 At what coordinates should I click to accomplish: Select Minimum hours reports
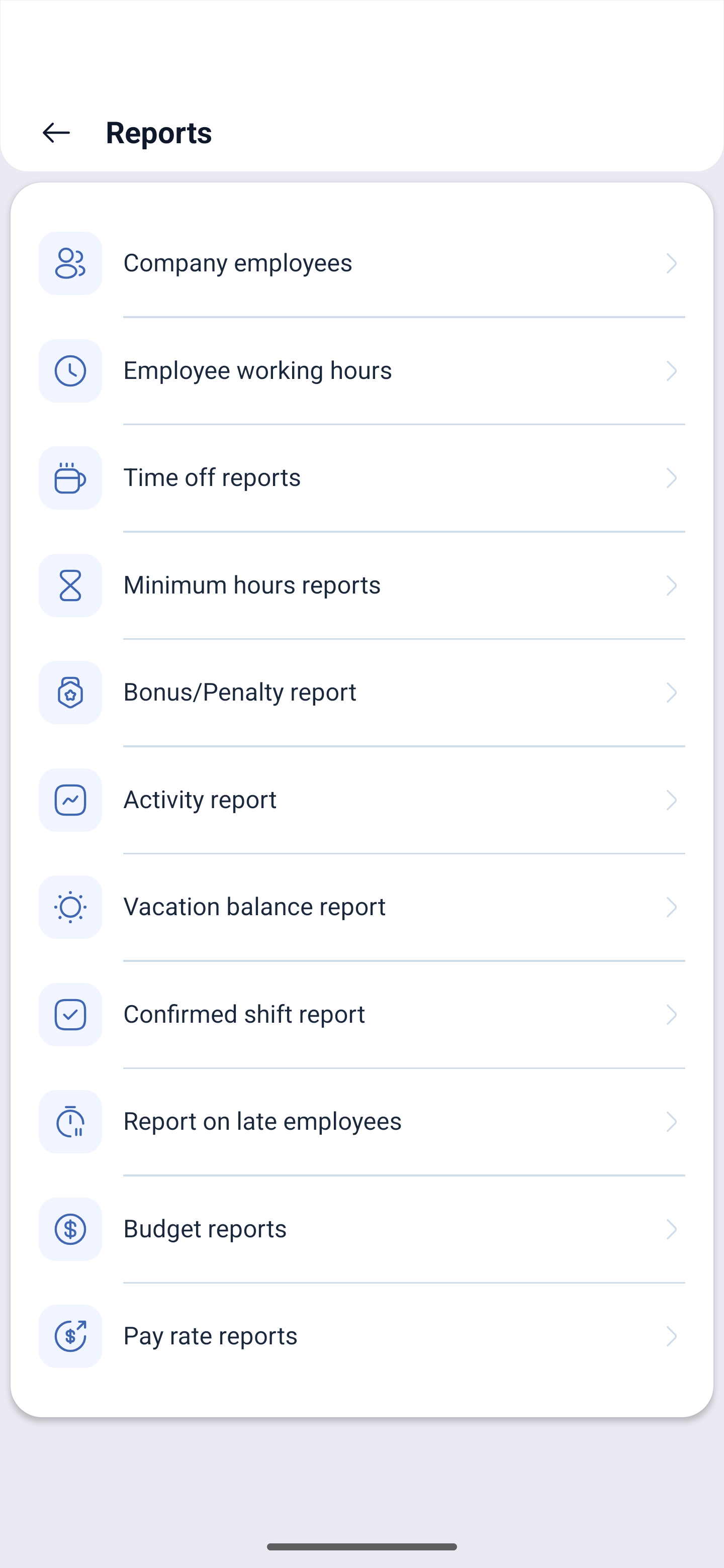361,585
